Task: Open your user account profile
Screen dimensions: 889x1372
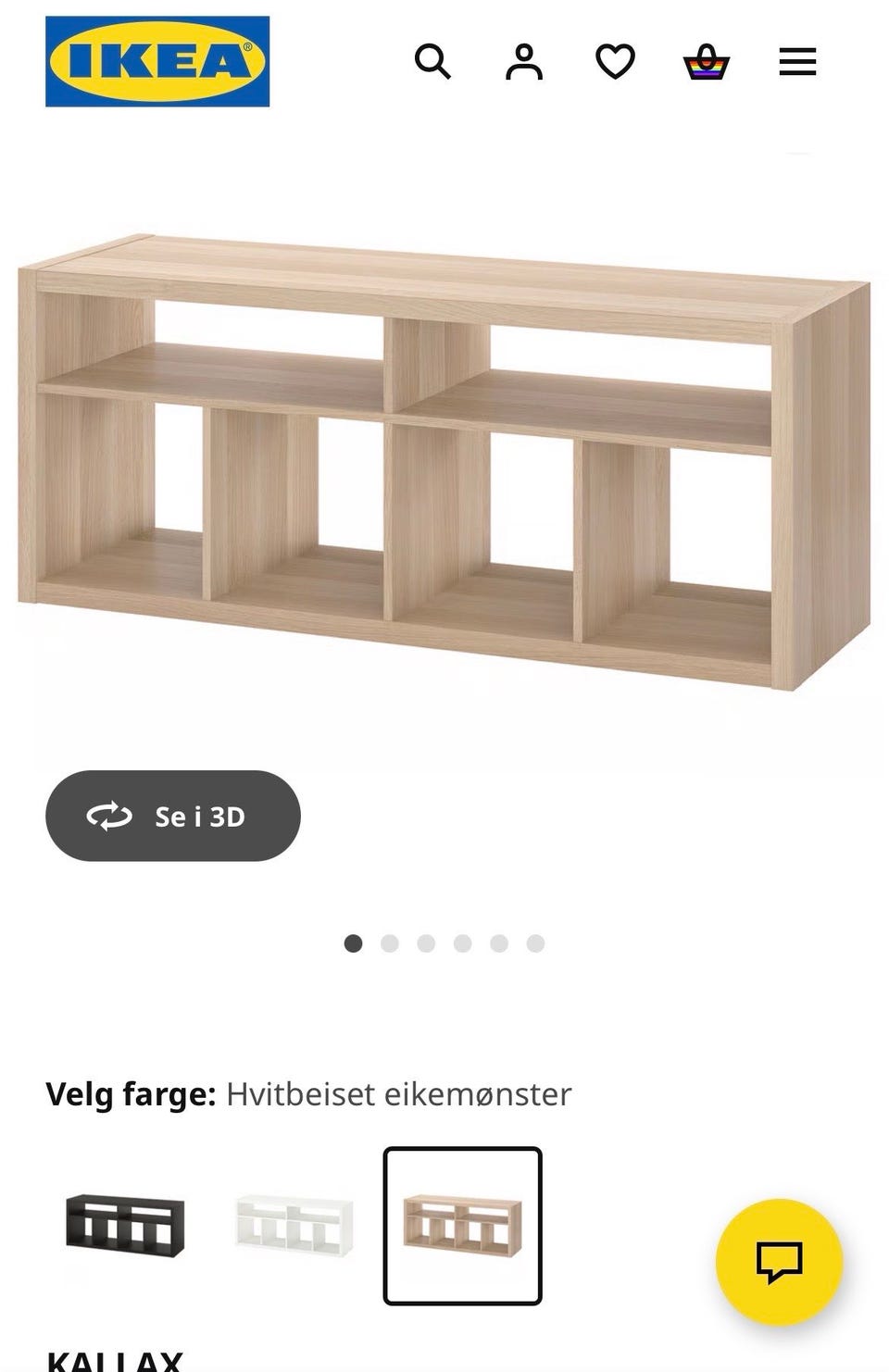Action: tap(524, 62)
